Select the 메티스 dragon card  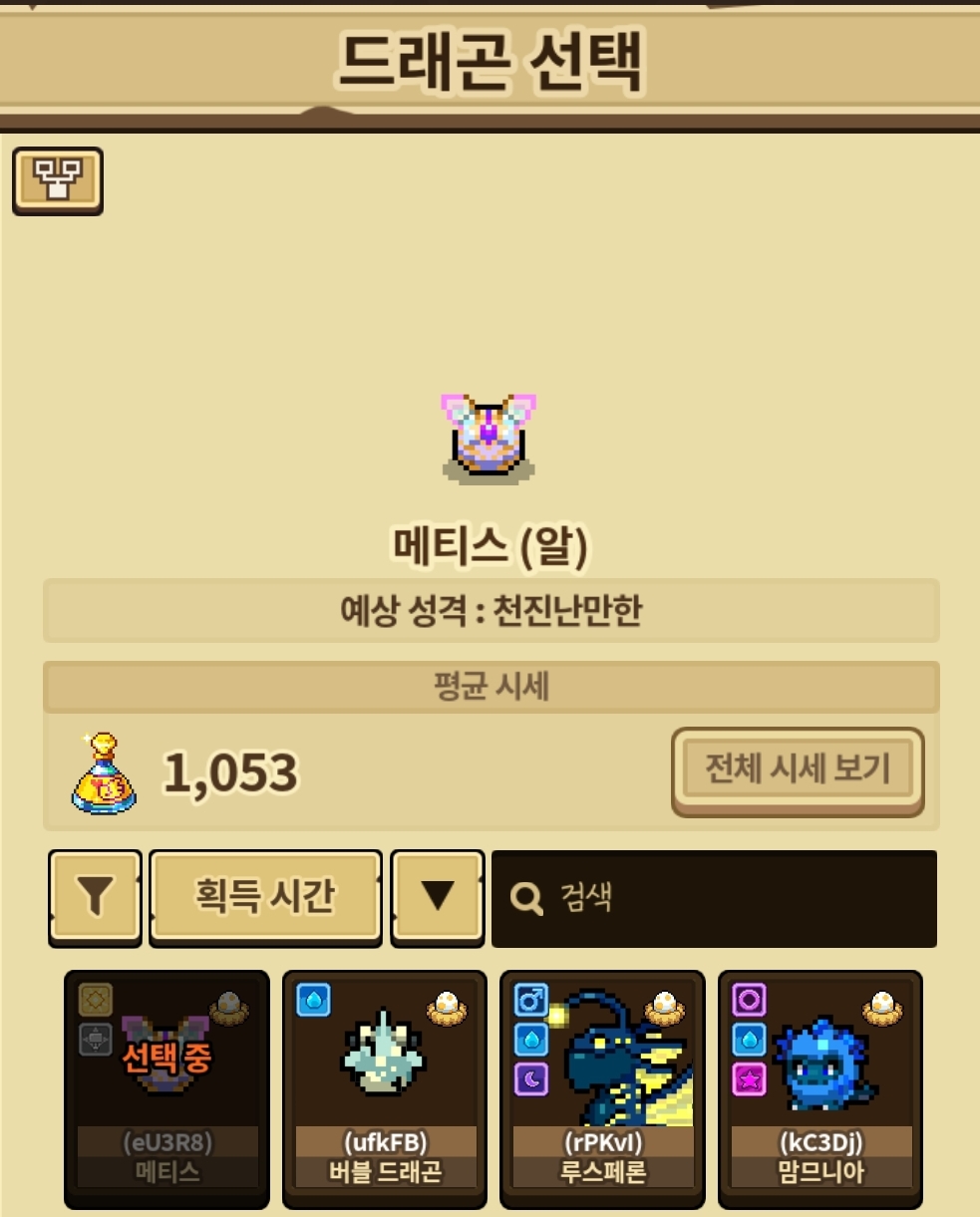click(x=167, y=1088)
